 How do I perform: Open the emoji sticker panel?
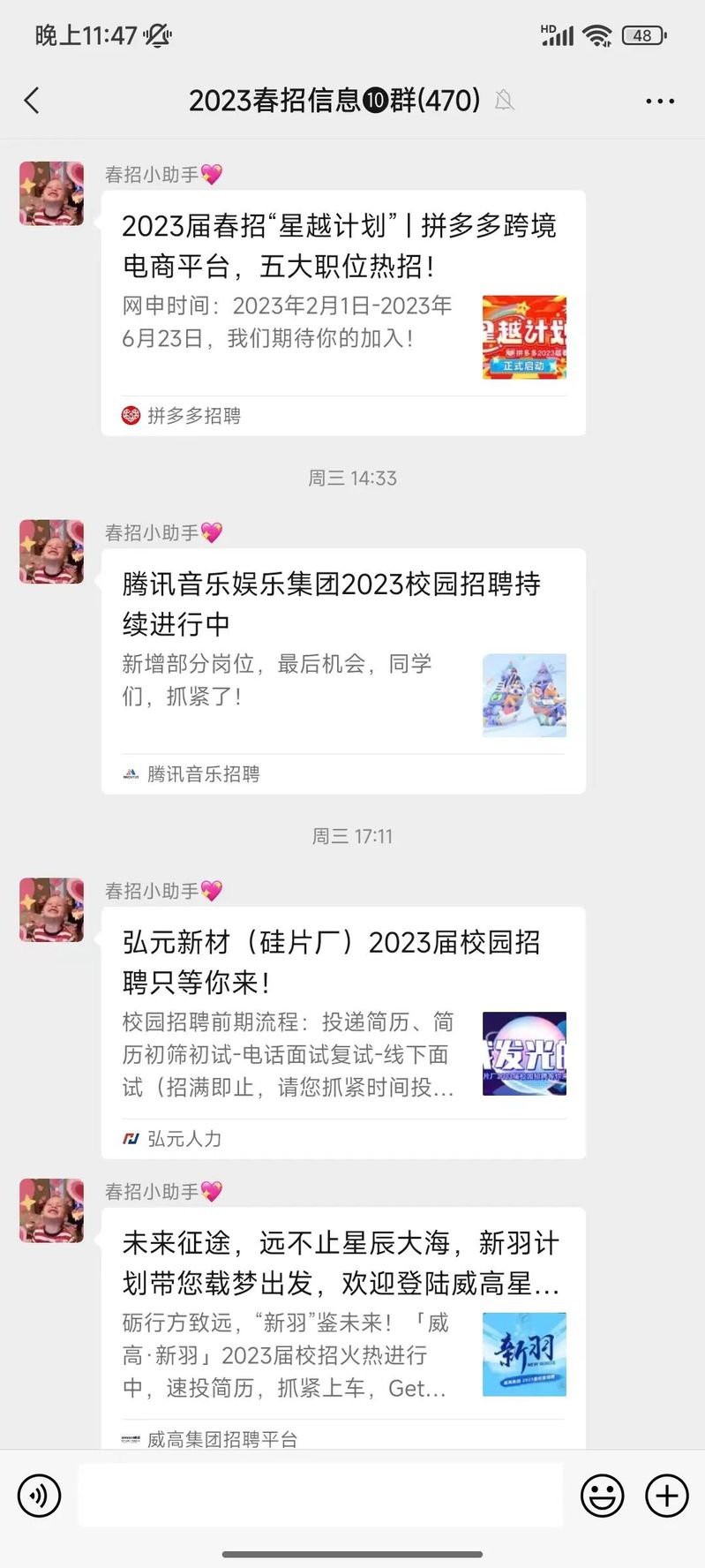pos(602,1496)
